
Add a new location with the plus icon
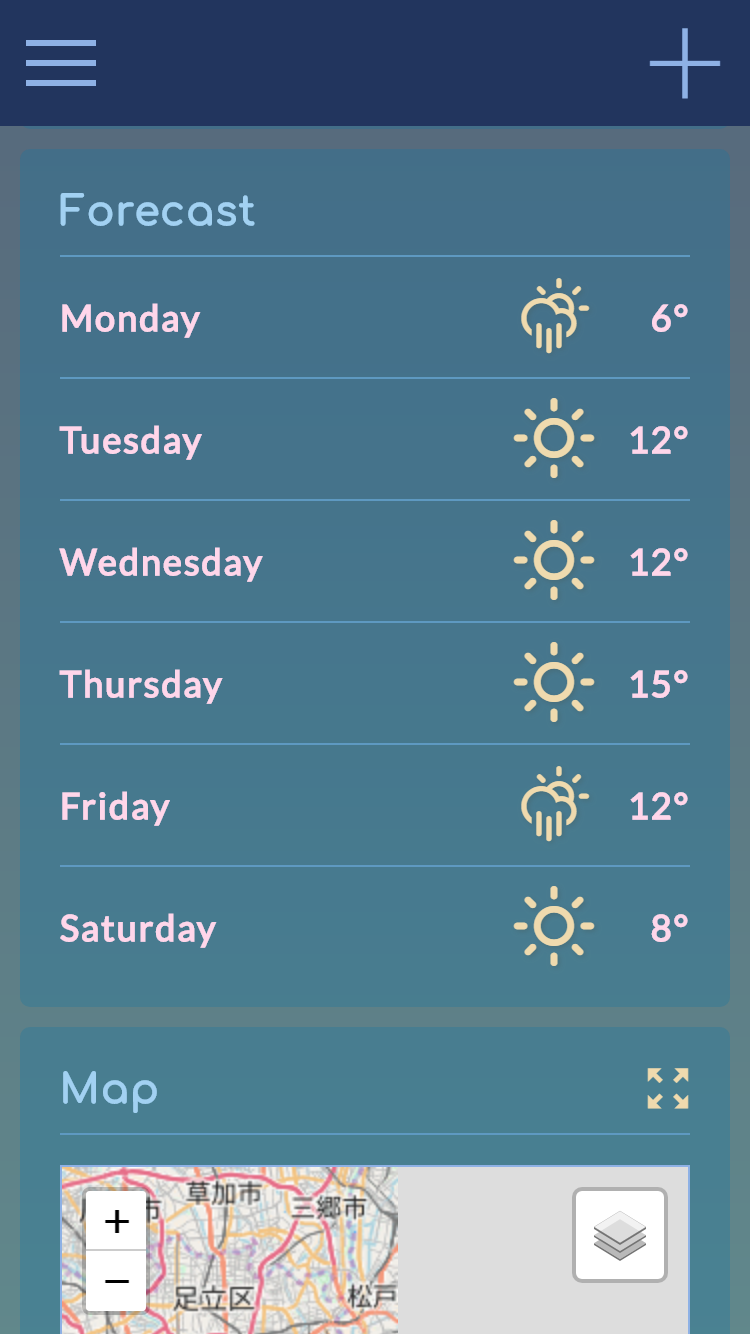(684, 62)
